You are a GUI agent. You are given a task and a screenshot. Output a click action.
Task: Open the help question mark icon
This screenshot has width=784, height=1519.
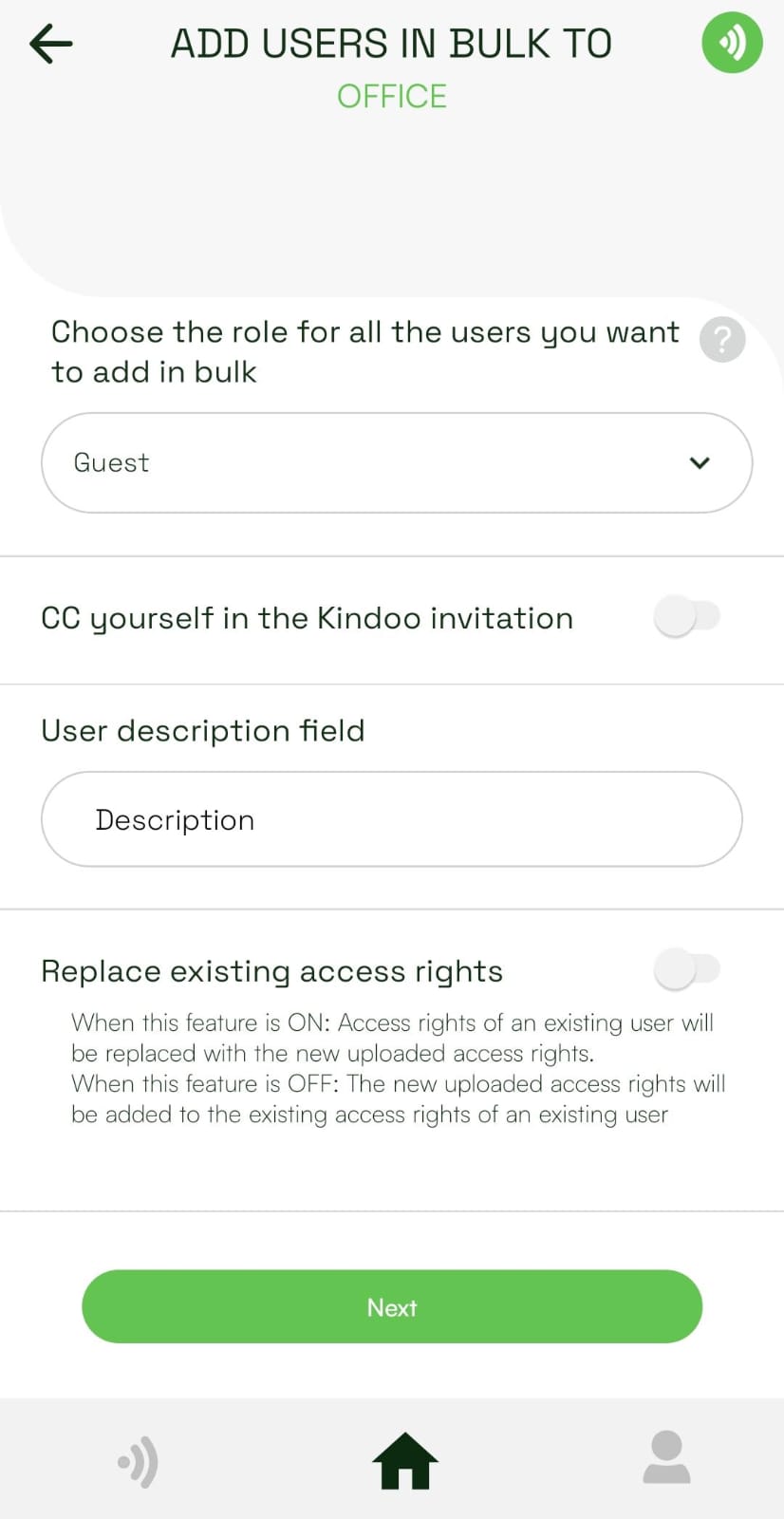tap(721, 339)
